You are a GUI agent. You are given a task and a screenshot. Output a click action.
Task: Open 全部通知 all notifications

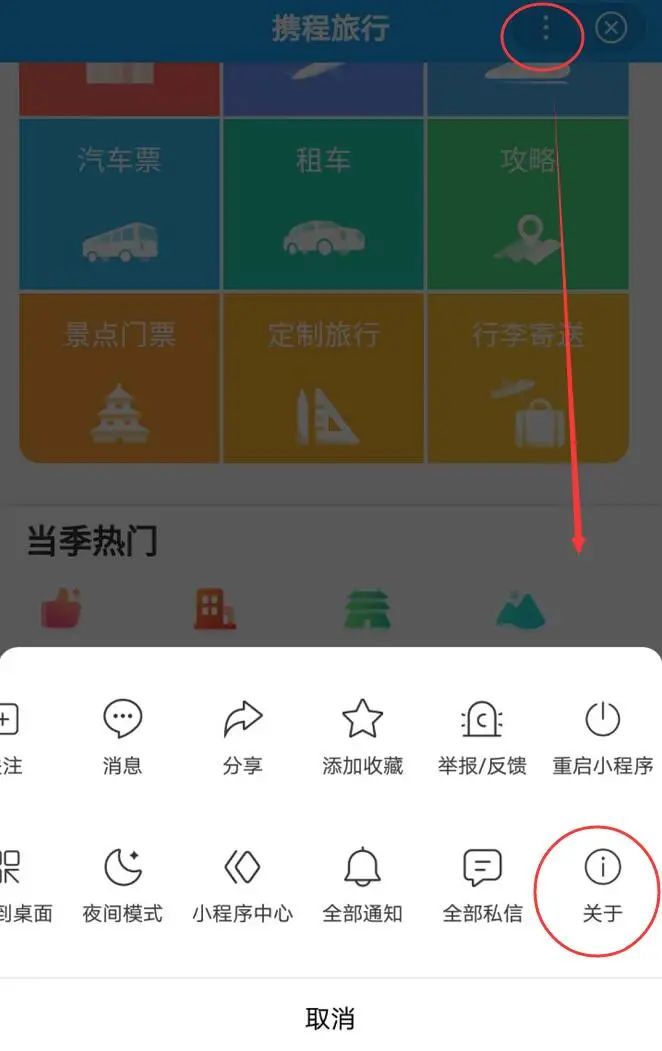(x=362, y=885)
